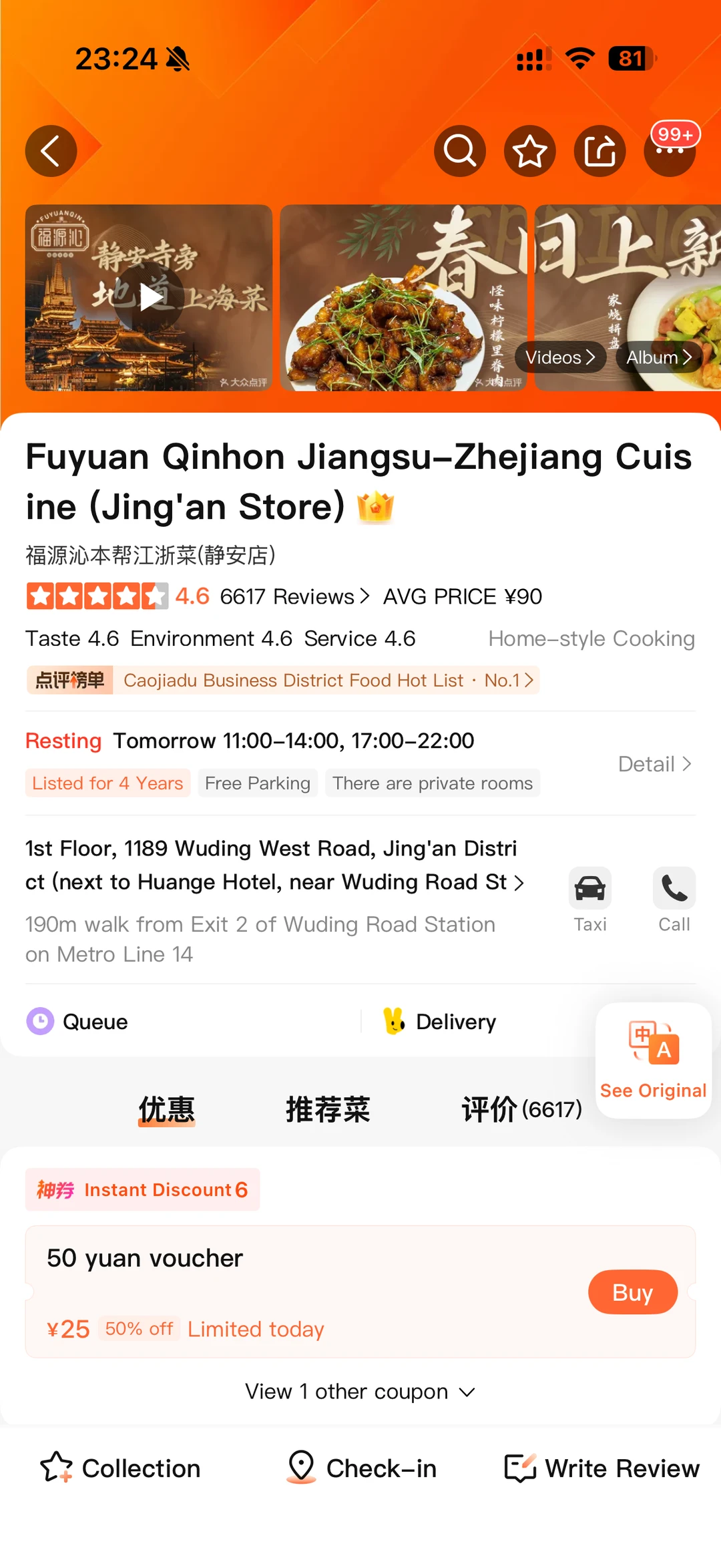Open the search icon

(459, 151)
